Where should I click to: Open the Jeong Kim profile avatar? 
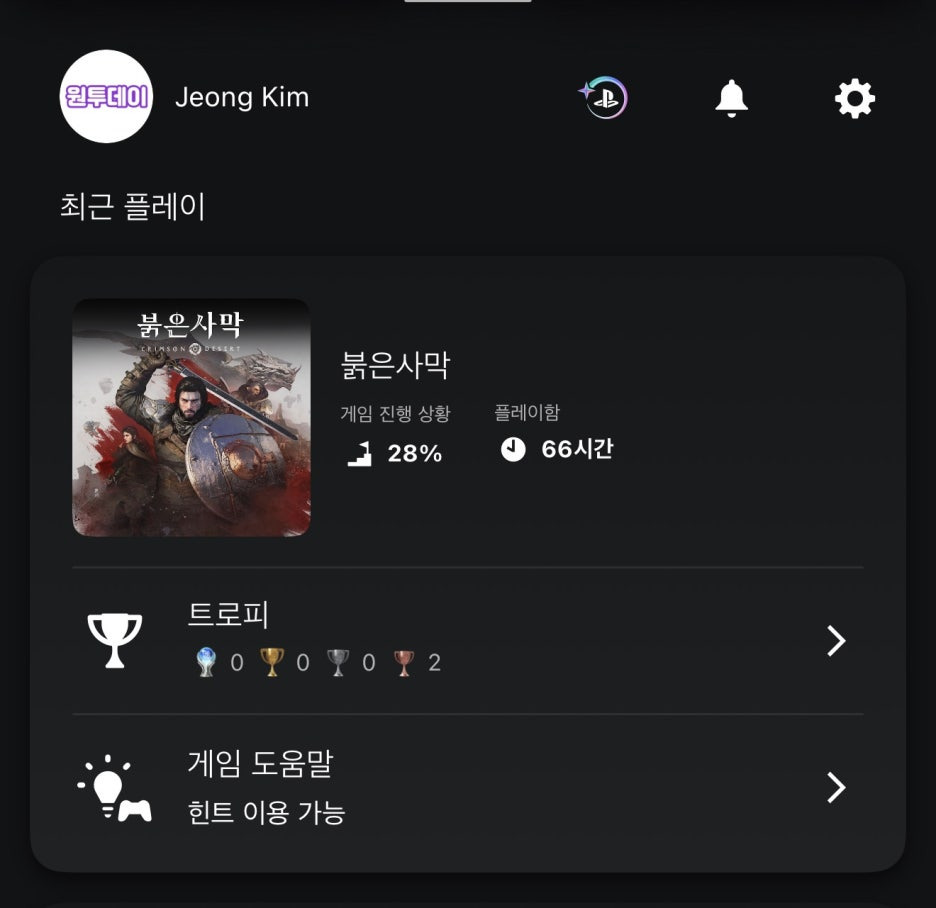coord(106,97)
